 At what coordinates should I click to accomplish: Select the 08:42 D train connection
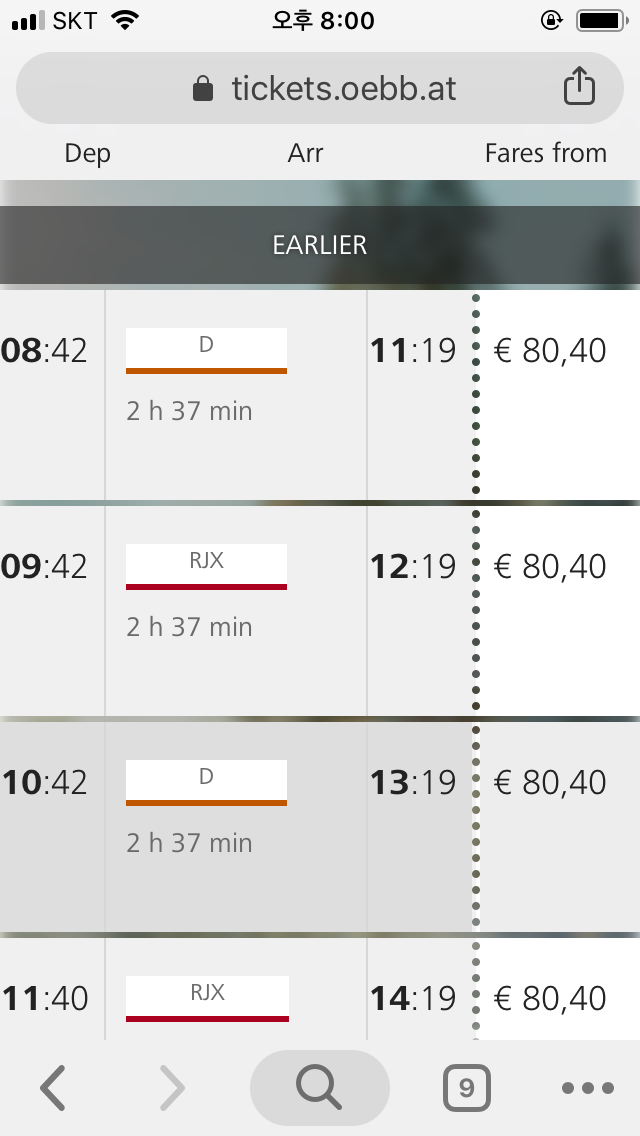pos(320,395)
